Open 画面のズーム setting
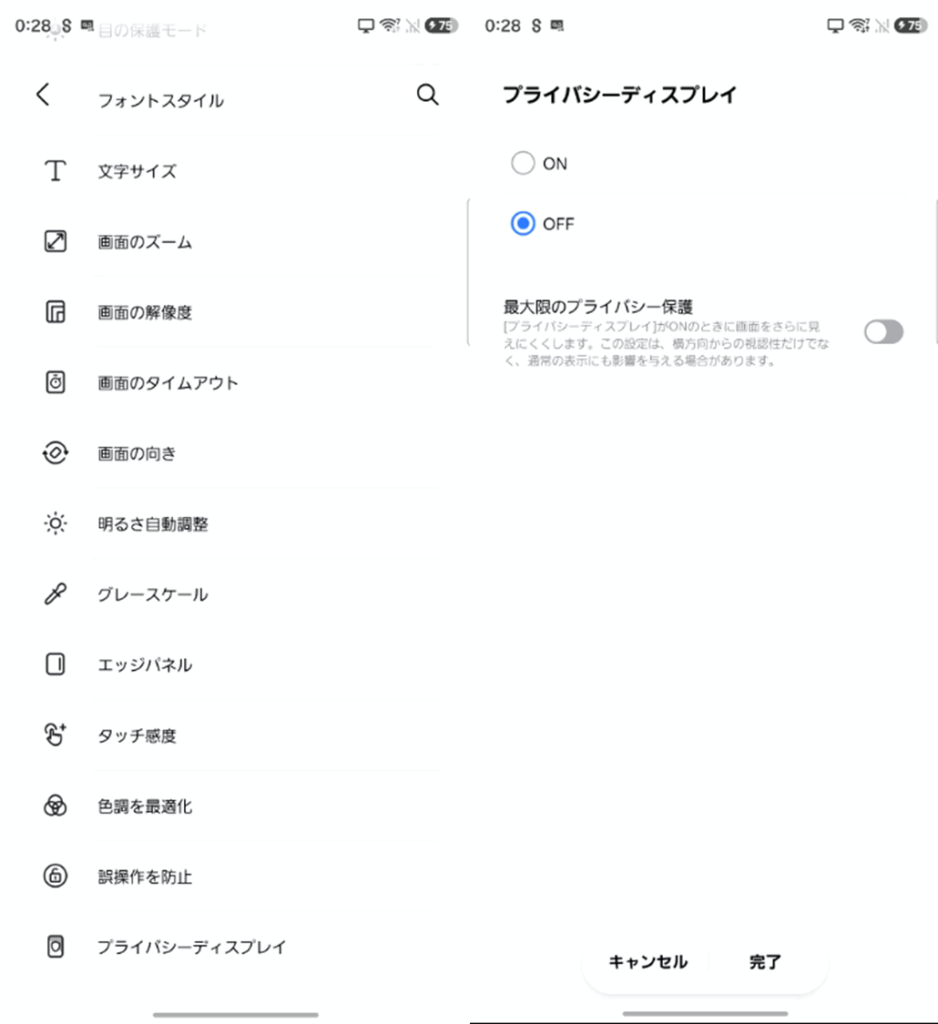This screenshot has height=1024, width=938. pyautogui.click(x=144, y=242)
